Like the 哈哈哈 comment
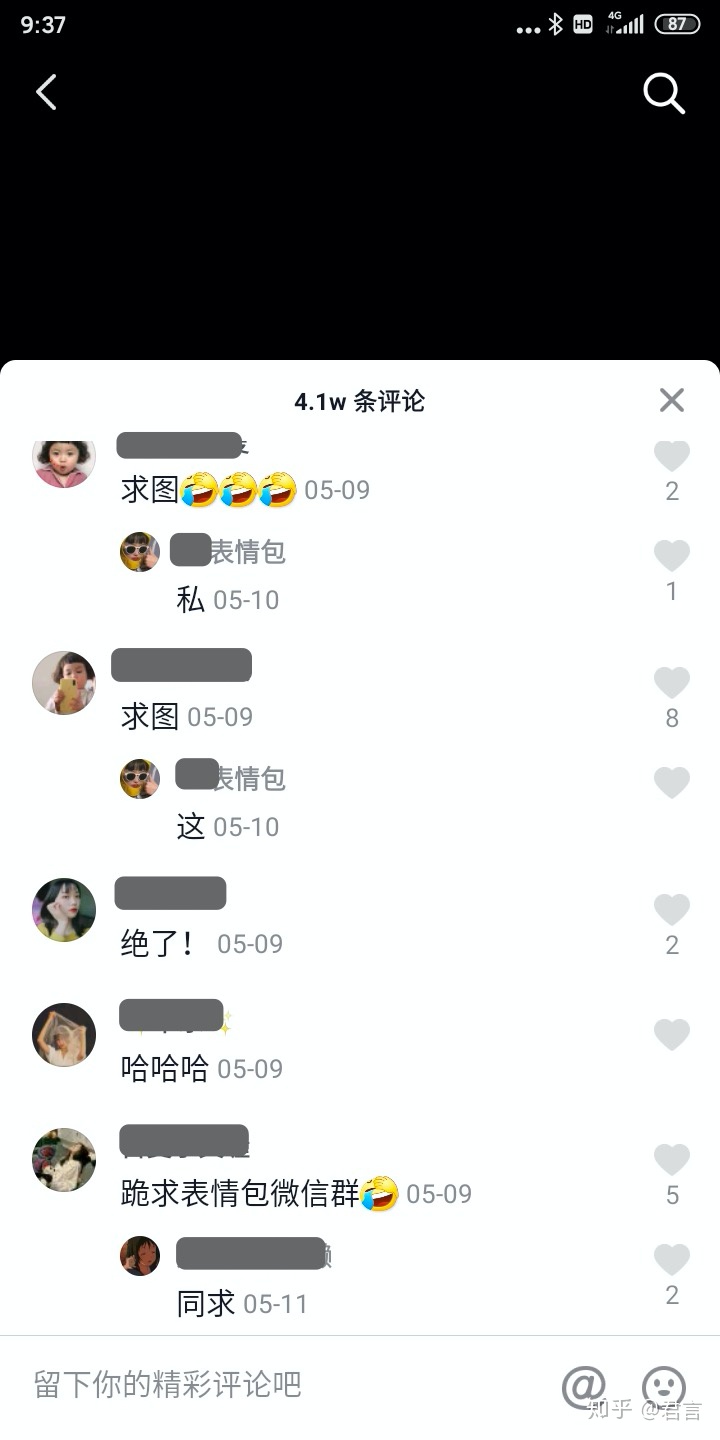Screen dimensions: 720x1440 pyautogui.click(x=672, y=1036)
